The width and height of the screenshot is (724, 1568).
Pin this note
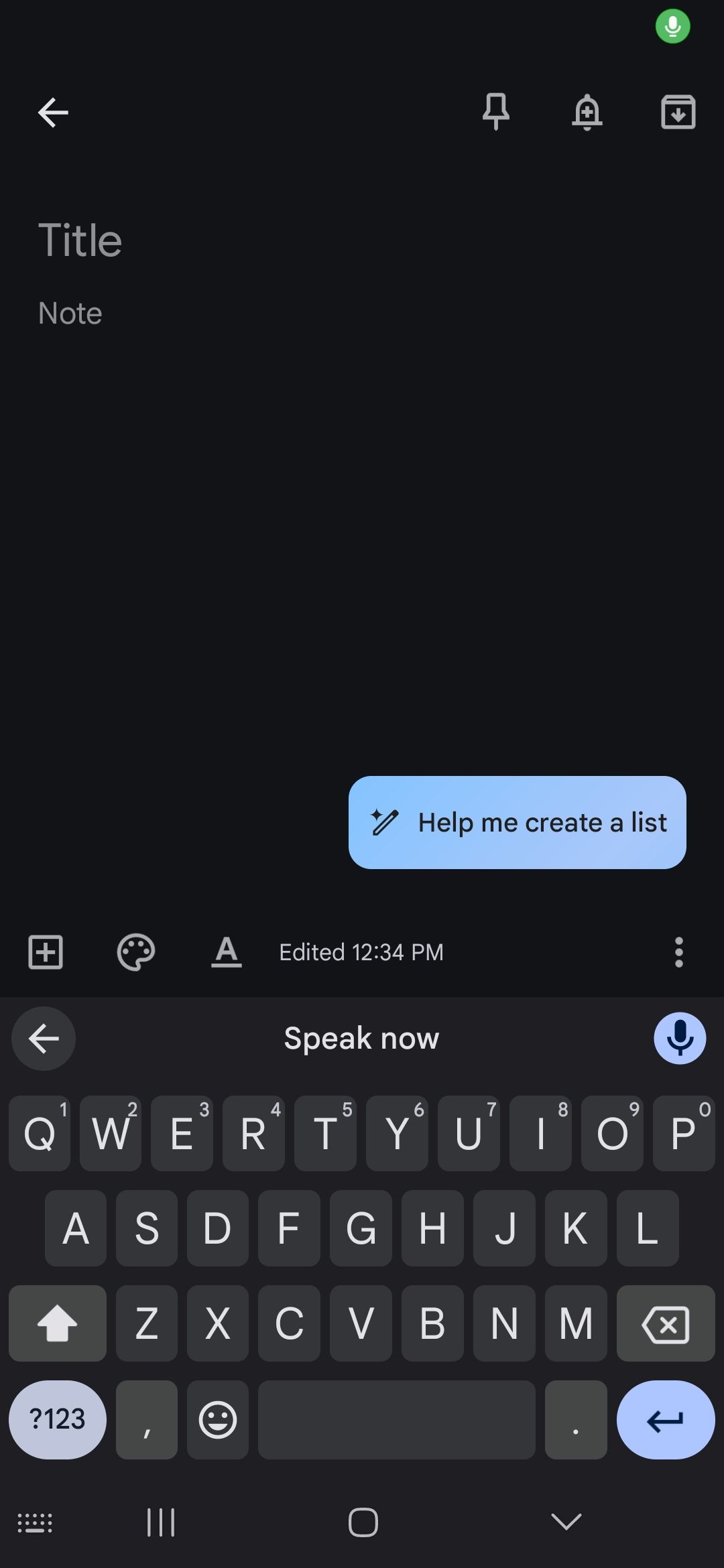pos(496,111)
